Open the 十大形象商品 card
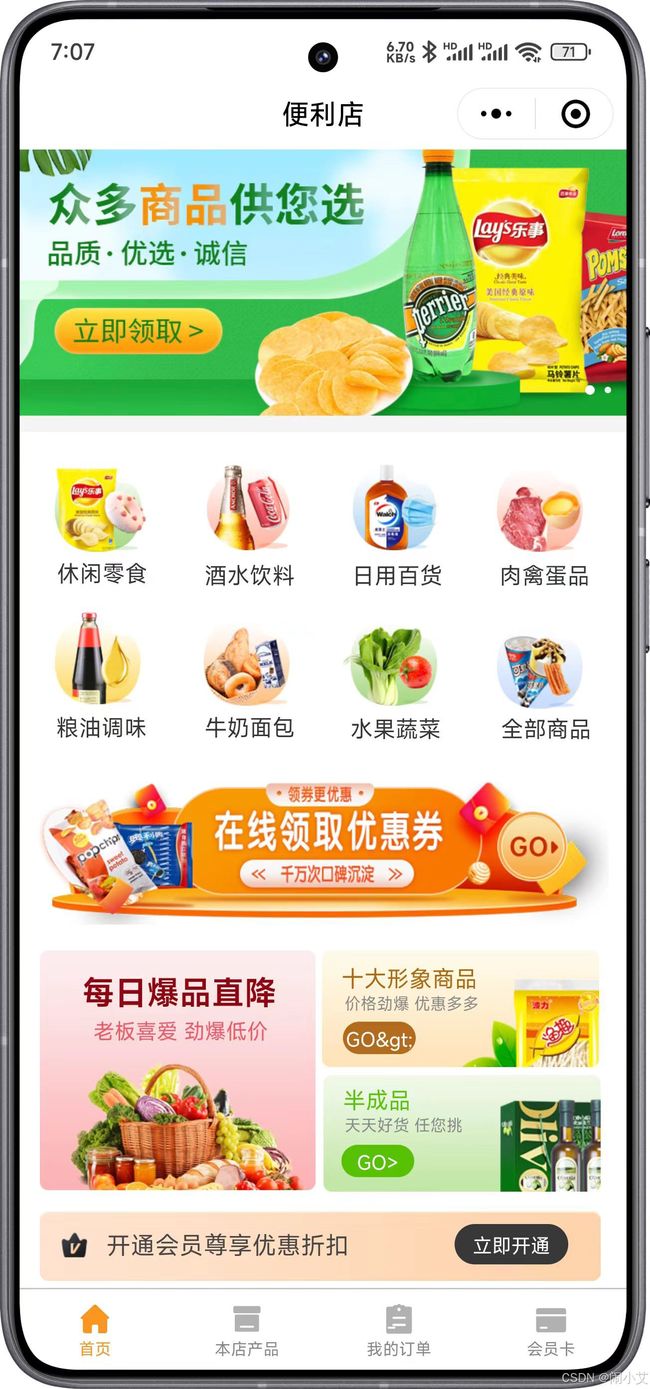 461,1008
